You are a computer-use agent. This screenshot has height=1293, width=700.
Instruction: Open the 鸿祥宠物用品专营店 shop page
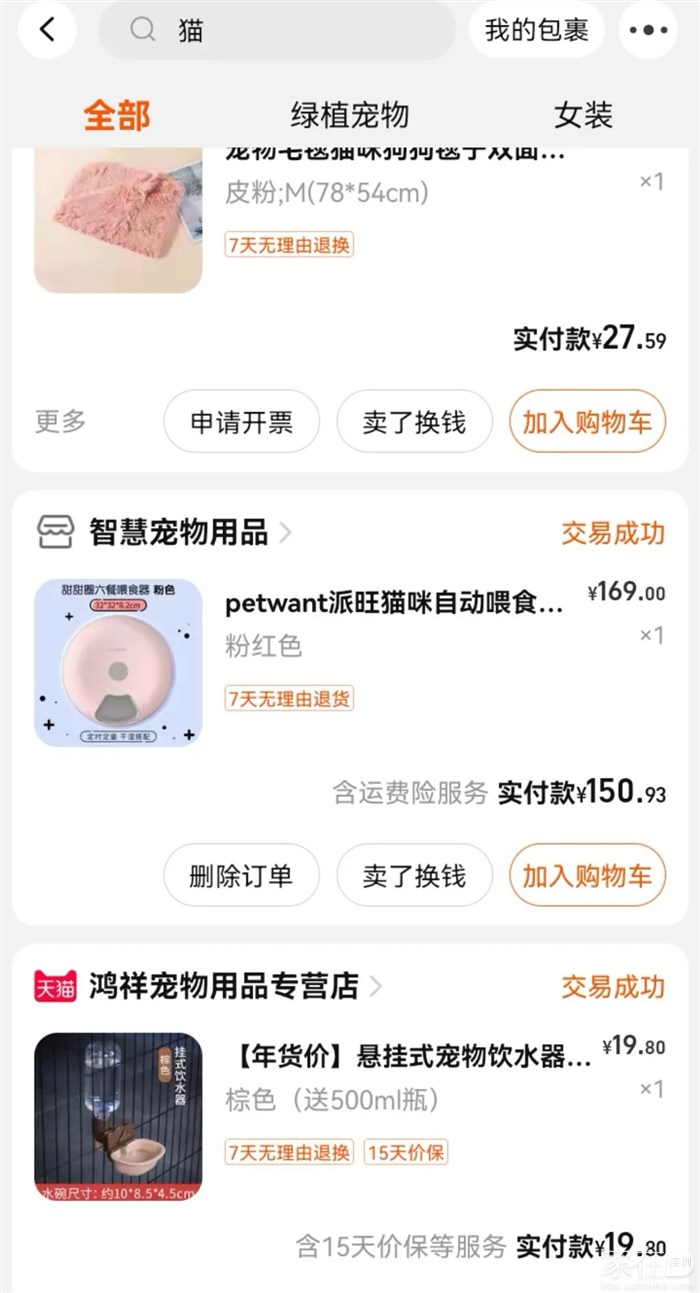[x=224, y=987]
